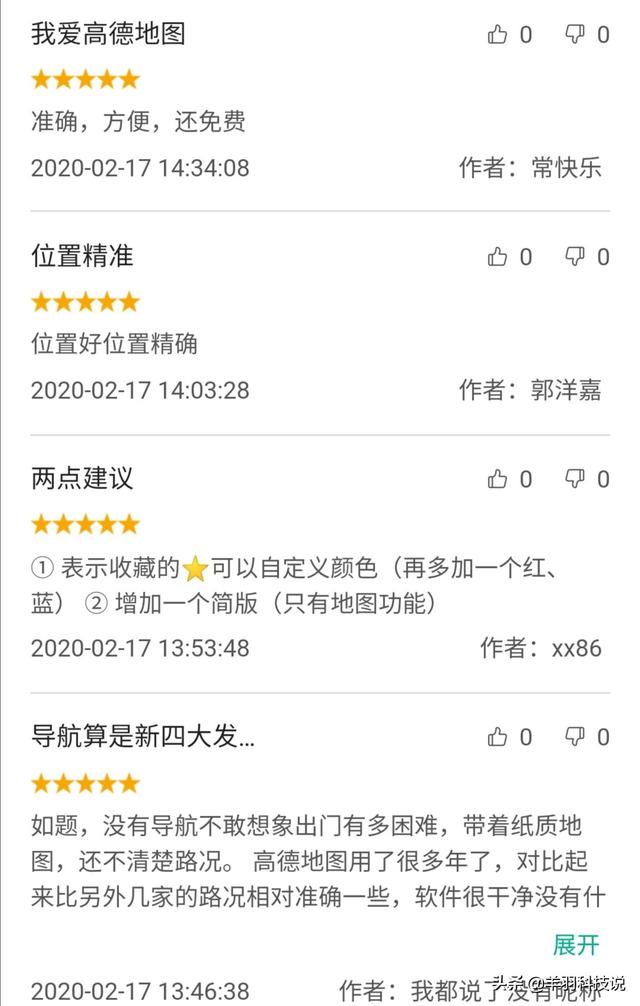The height and width of the screenshot is (1006, 640).
Task: Thumbs down the 位置精准 review
Action: pyautogui.click(x=575, y=257)
